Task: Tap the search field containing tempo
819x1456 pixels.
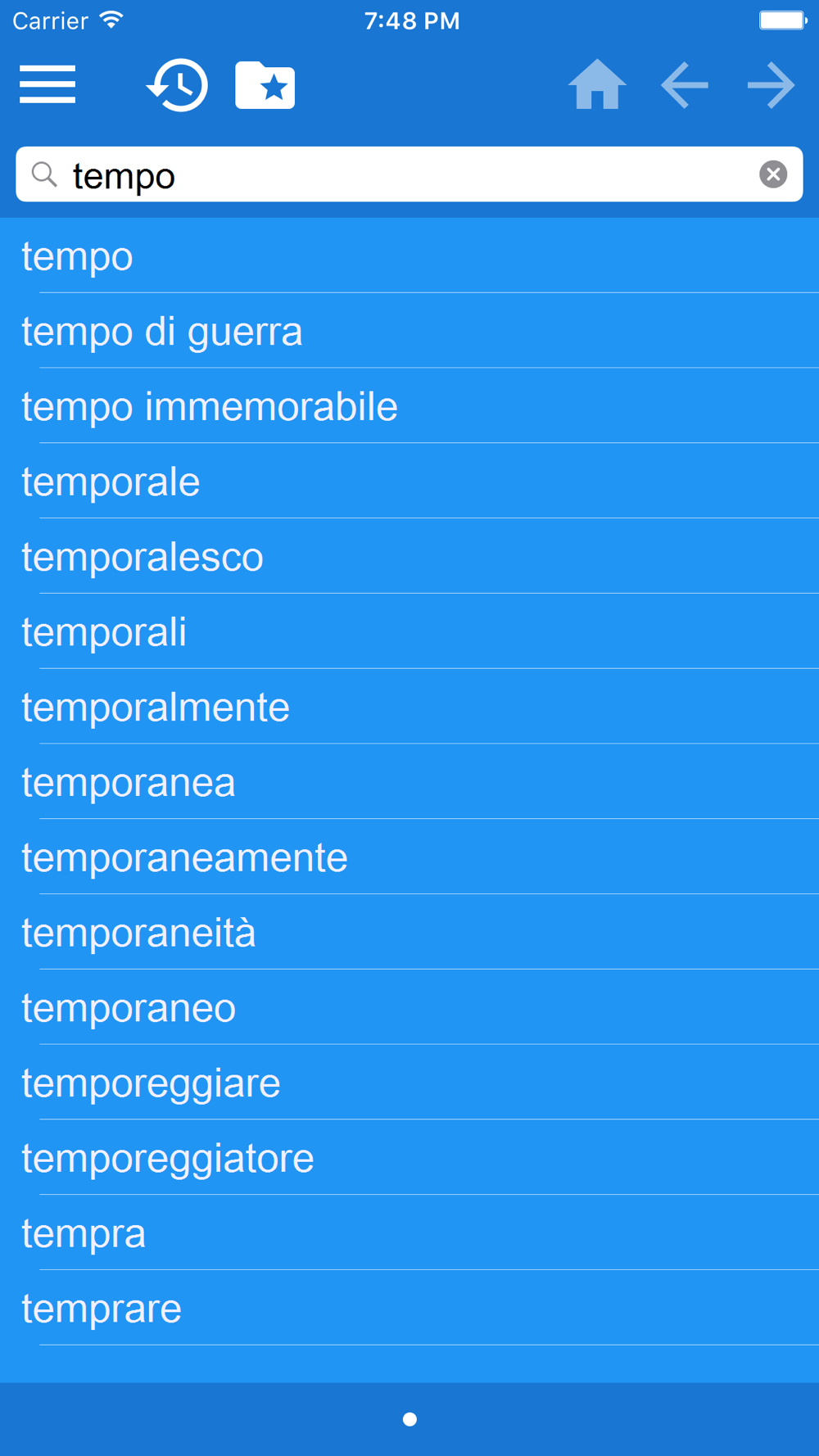Action: (x=393, y=174)
